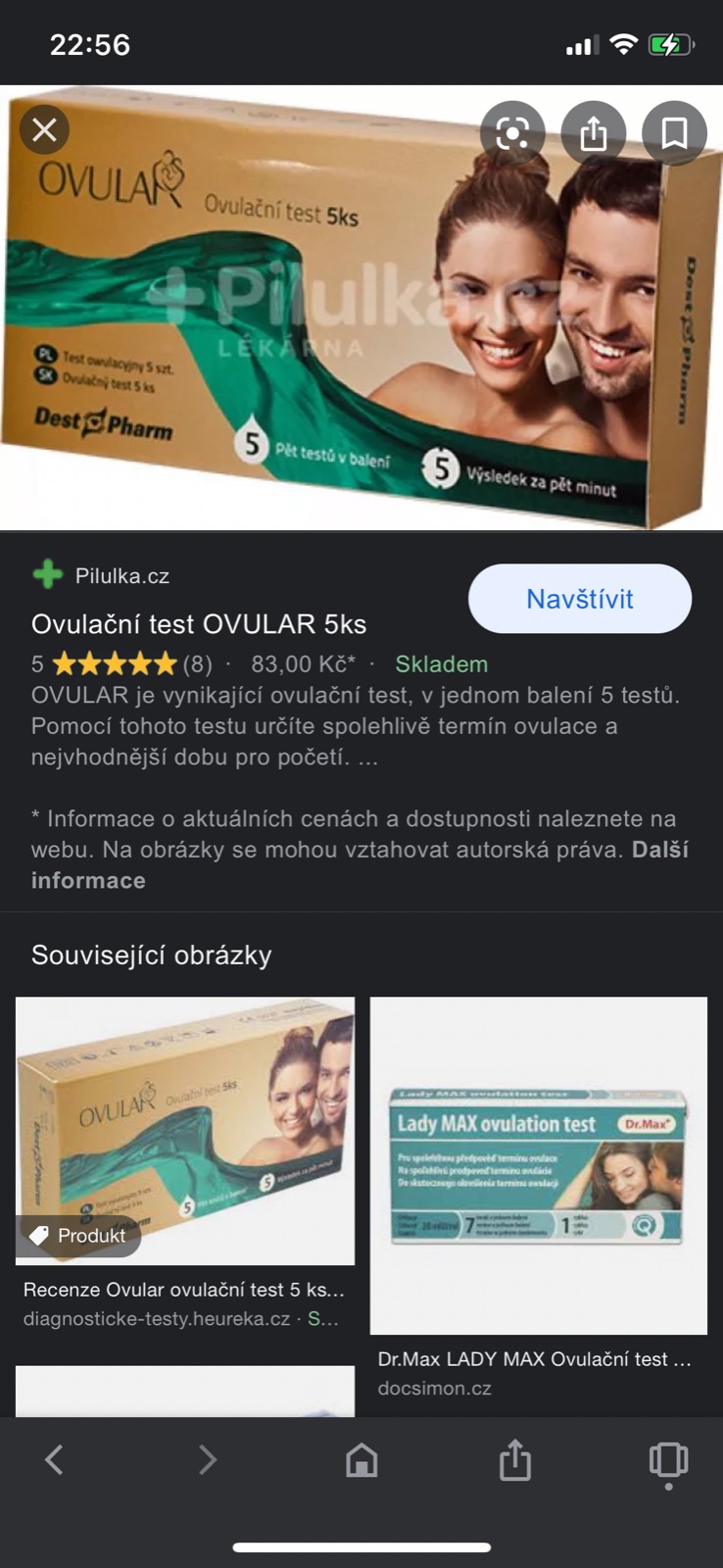Image resolution: width=723 pixels, height=1568 pixels.
Task: Share the OVULAR test image
Action: [x=593, y=132]
